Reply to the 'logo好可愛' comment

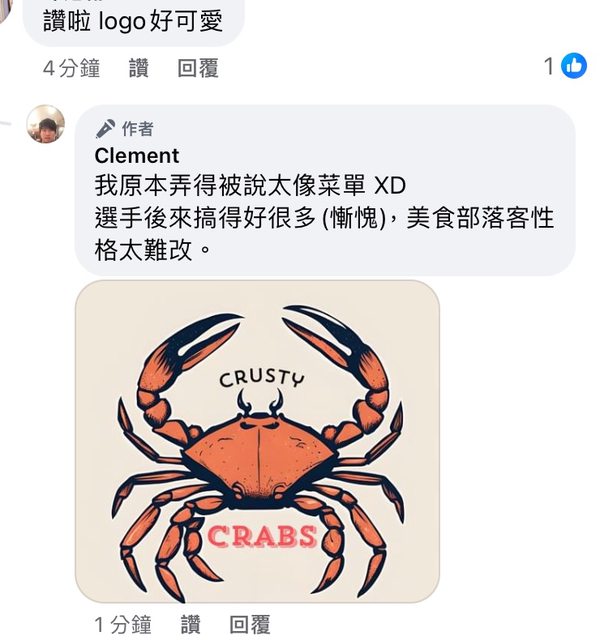[x=198, y=68]
